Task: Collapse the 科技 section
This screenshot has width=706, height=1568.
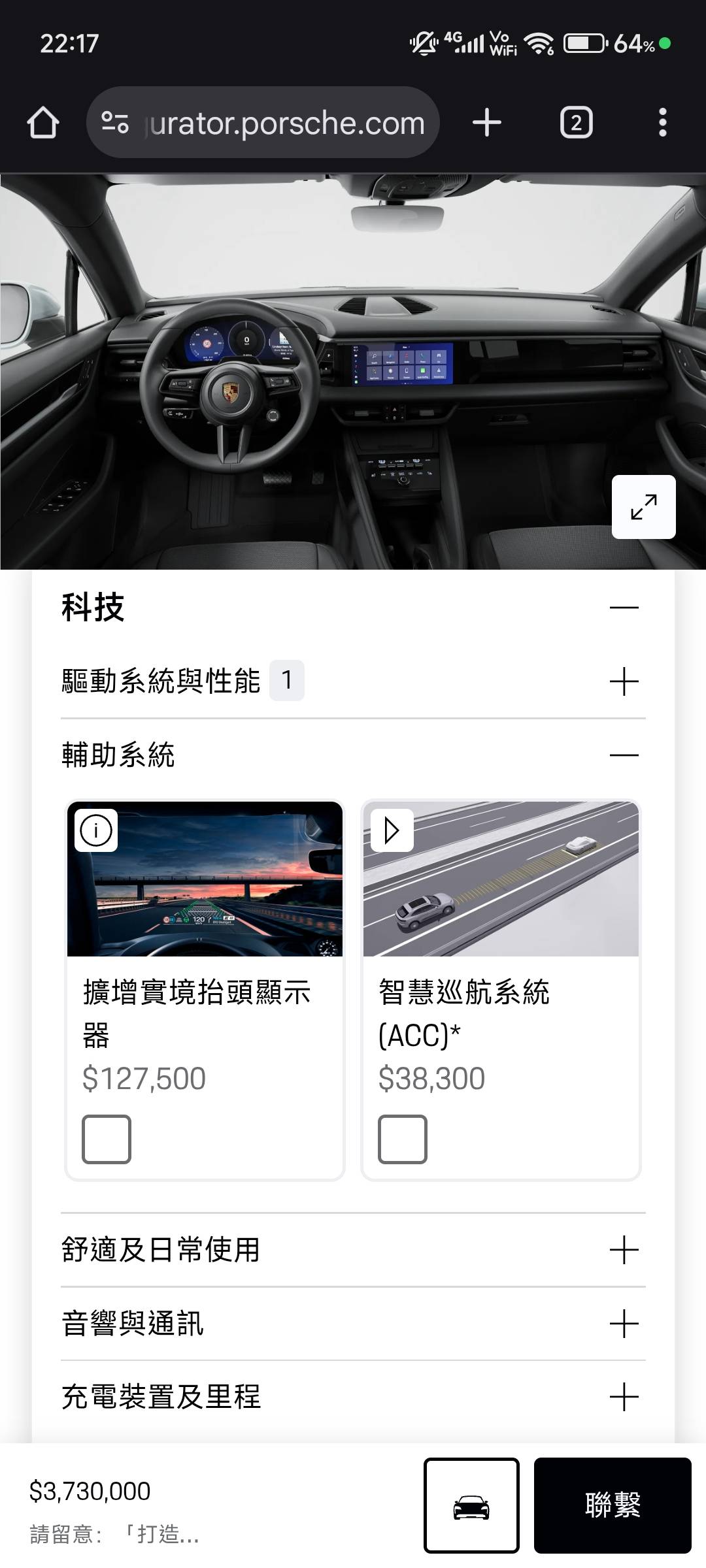Action: point(624,608)
